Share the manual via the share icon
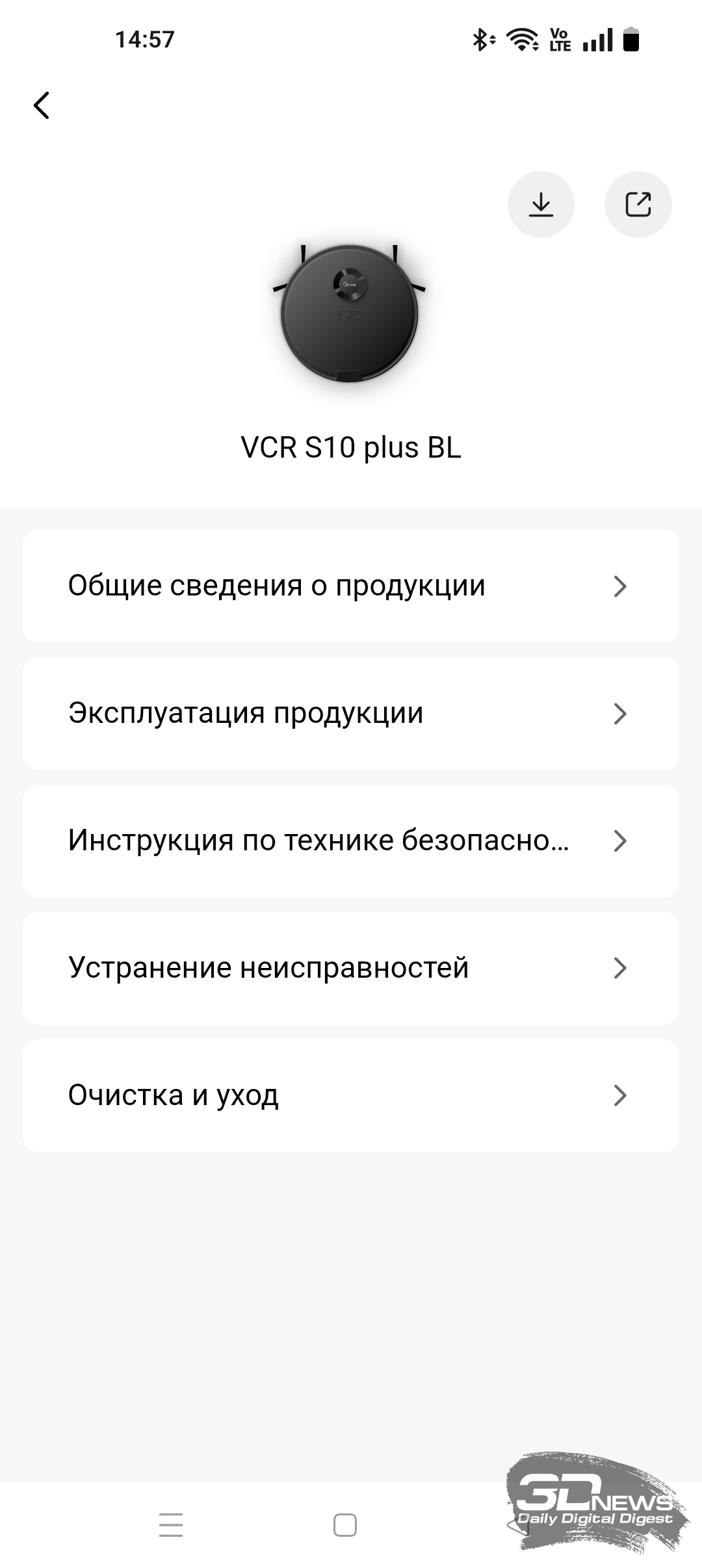This screenshot has width=702, height=1568. (x=638, y=204)
